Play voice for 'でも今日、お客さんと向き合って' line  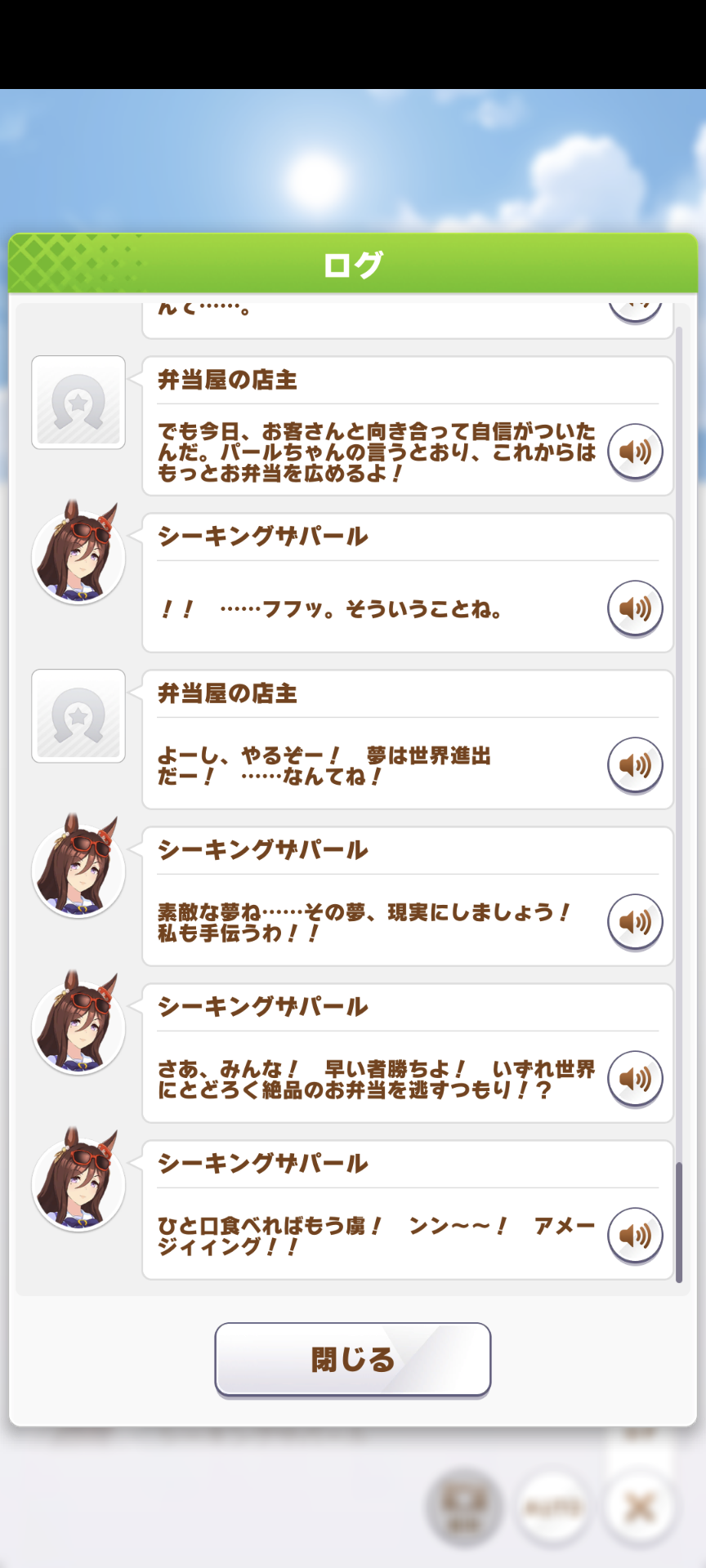(x=635, y=452)
